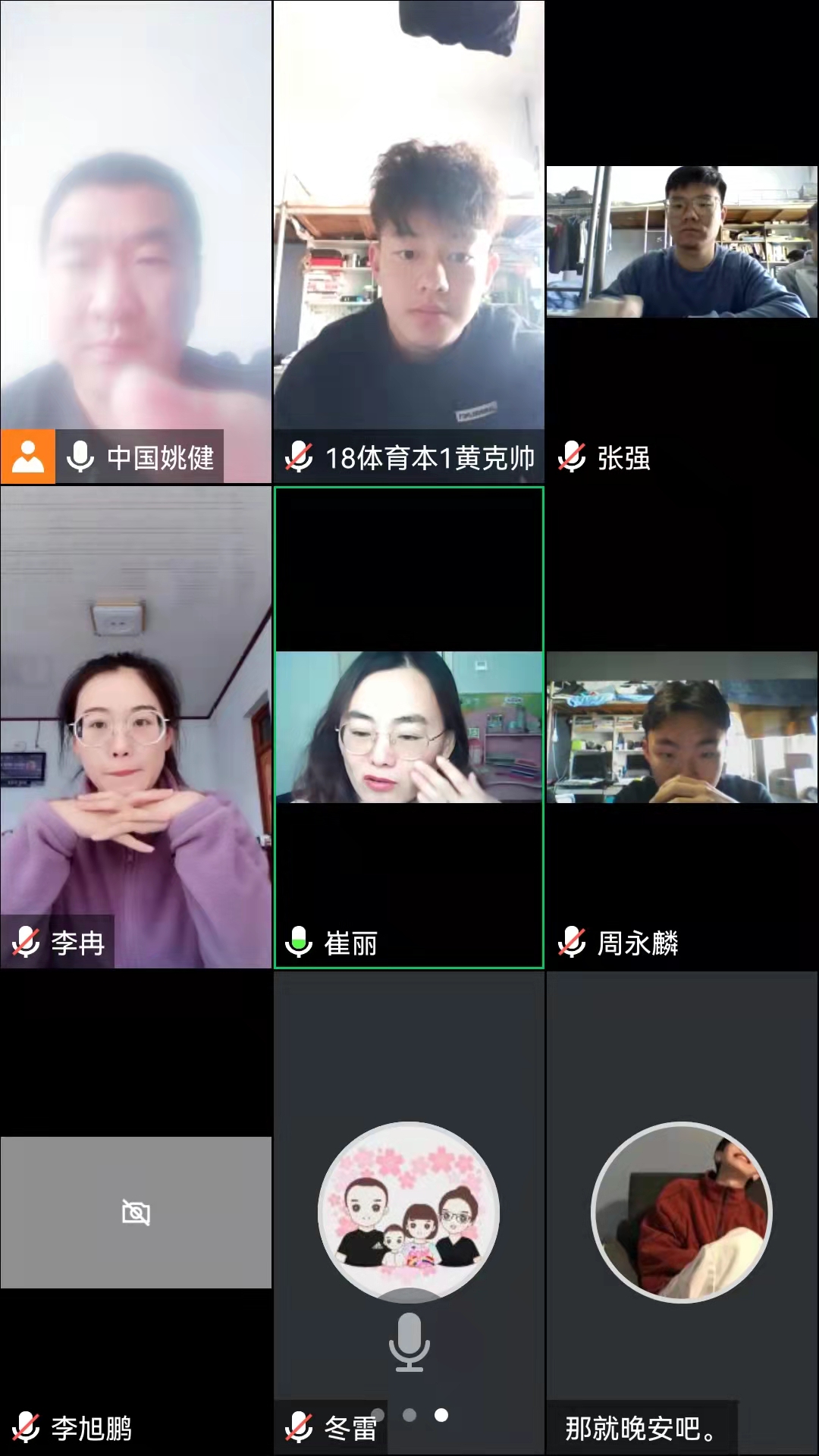819x1456 pixels.
Task: Select 中国姚健's video tile
Action: pos(136,227)
